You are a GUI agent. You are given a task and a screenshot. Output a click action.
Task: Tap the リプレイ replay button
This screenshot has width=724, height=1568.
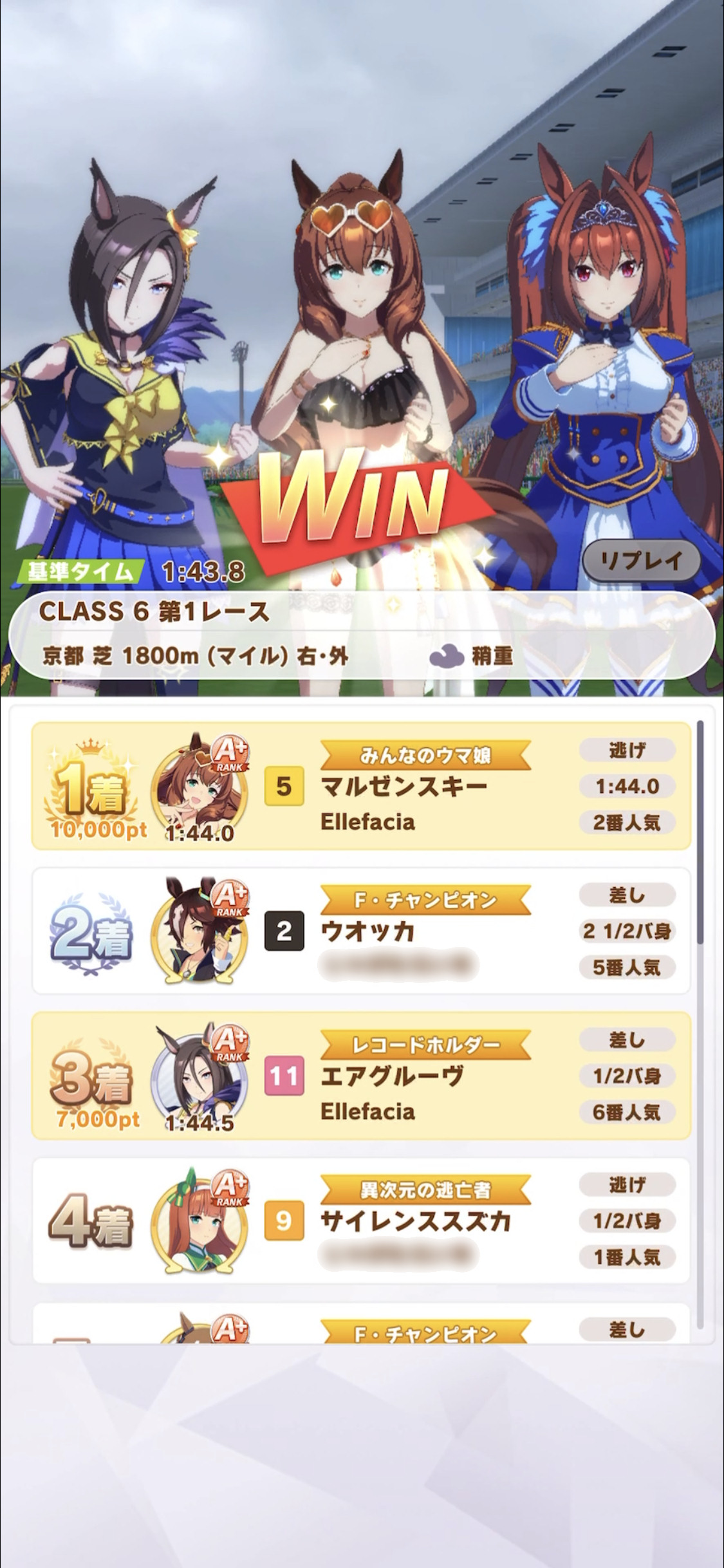pos(641,561)
